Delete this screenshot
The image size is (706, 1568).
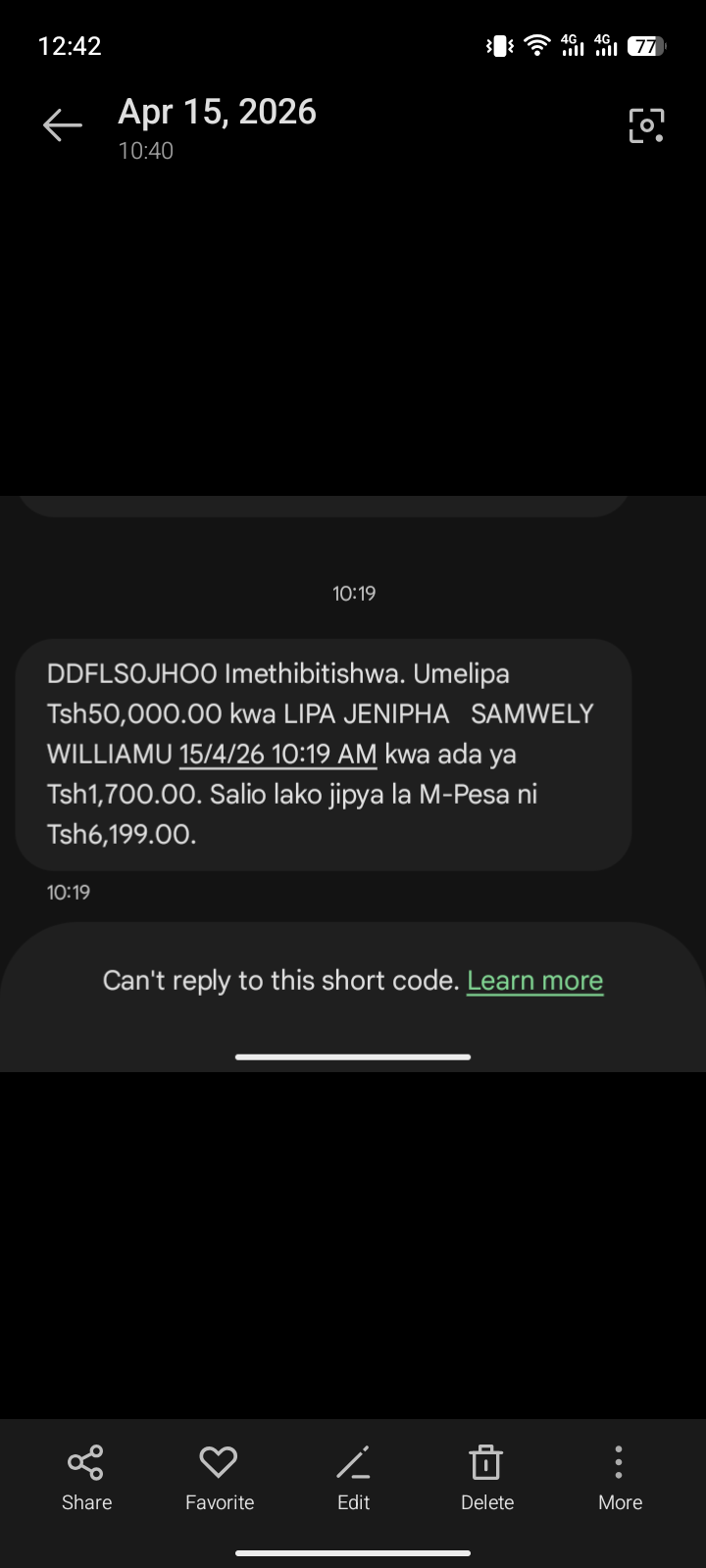[486, 1477]
